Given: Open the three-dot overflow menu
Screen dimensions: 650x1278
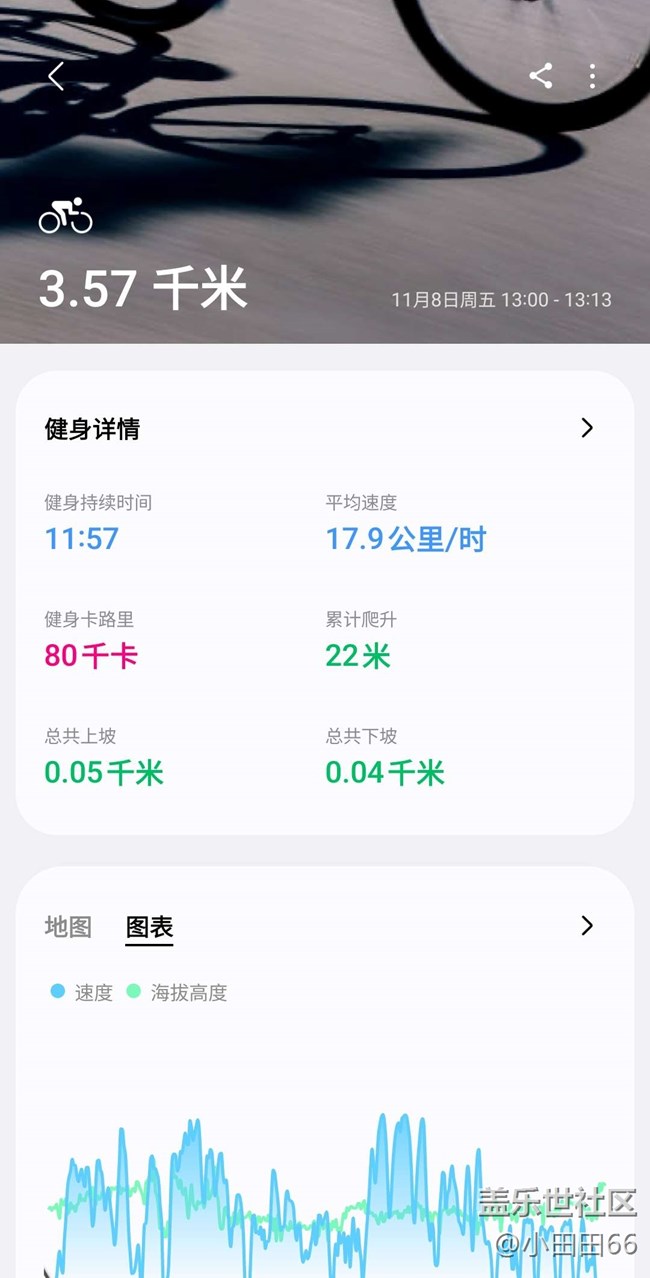Looking at the screenshot, I should point(593,76).
